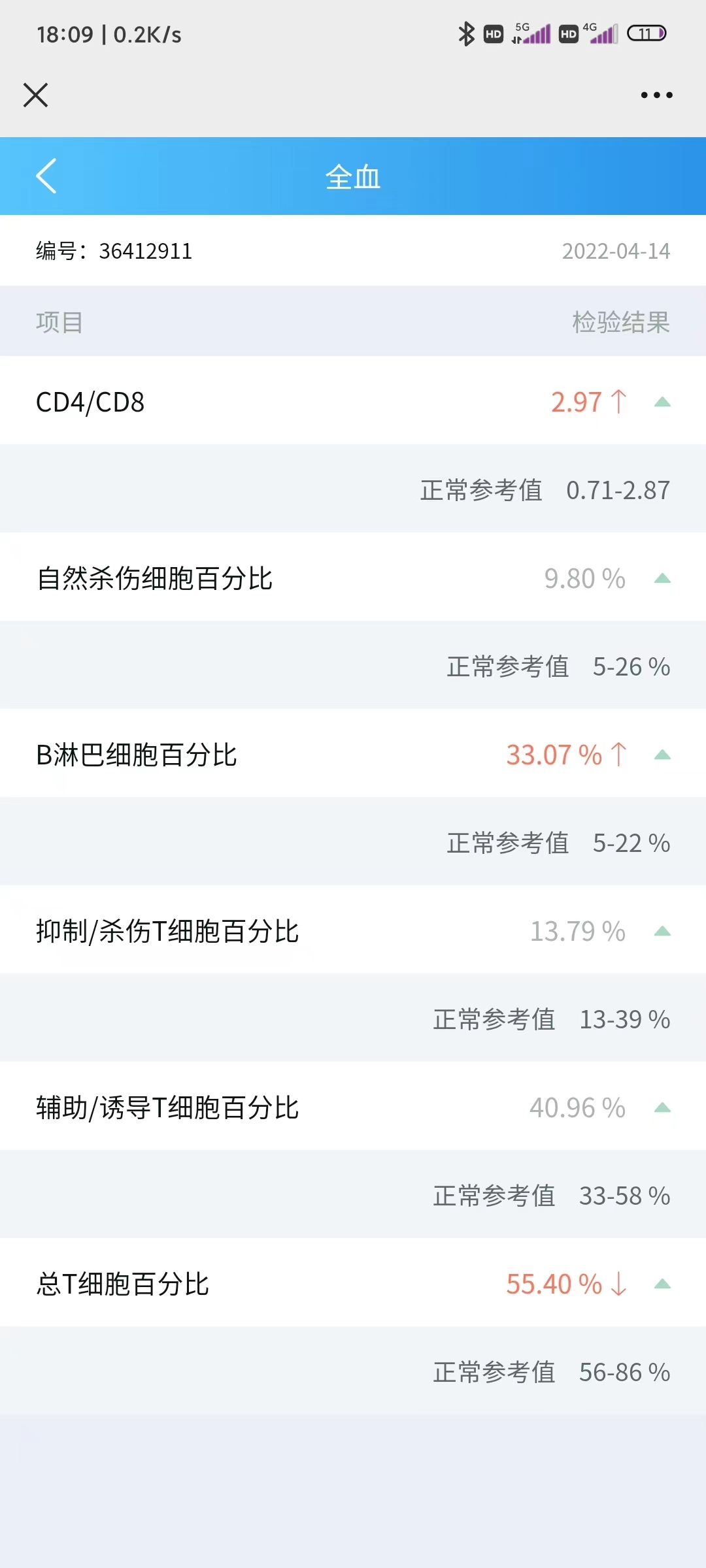The height and width of the screenshot is (1568, 706).
Task: Open the three-dot overflow menu
Action: pyautogui.click(x=656, y=95)
